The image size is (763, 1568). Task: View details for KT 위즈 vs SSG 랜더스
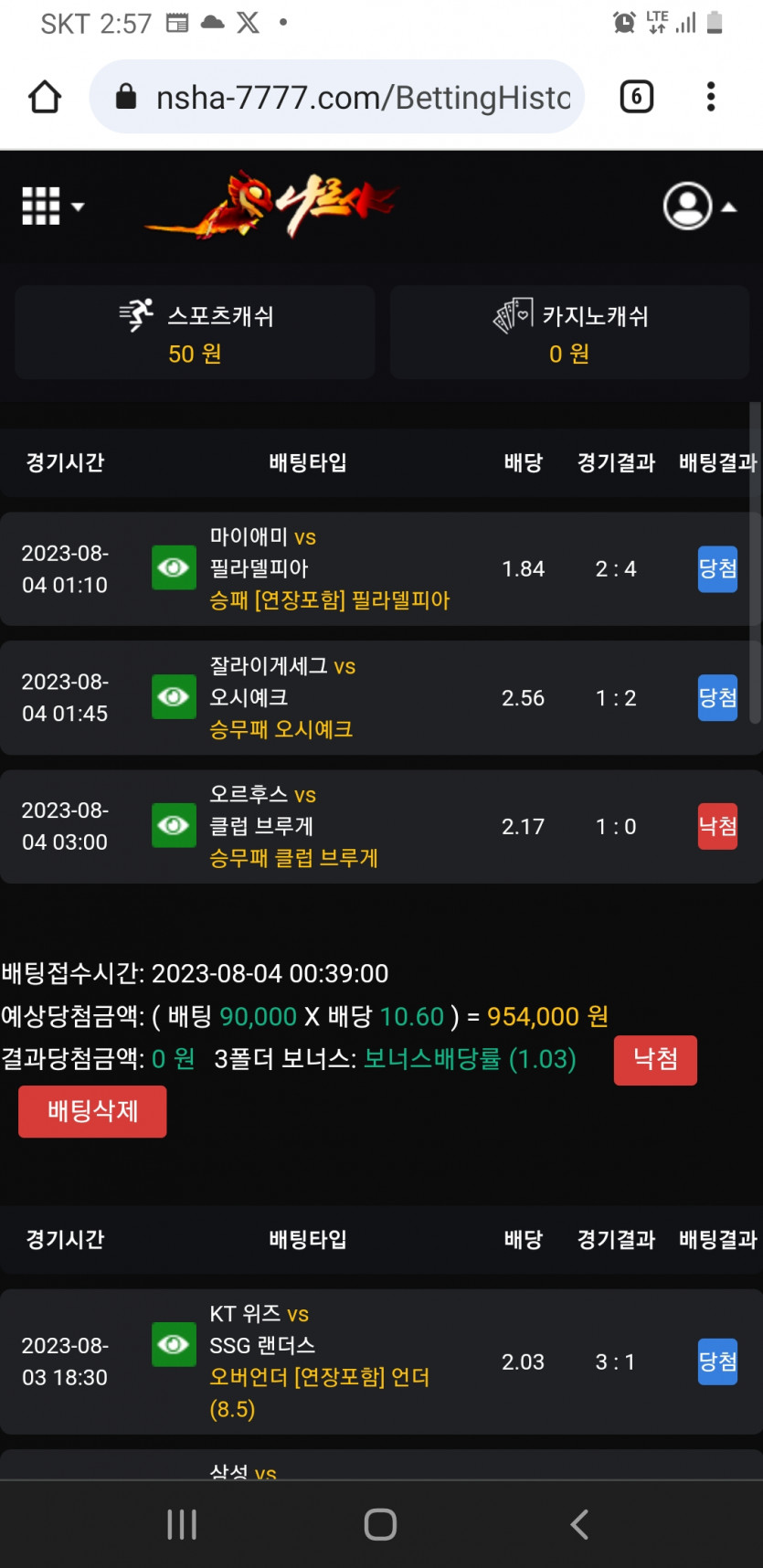coord(174,1345)
